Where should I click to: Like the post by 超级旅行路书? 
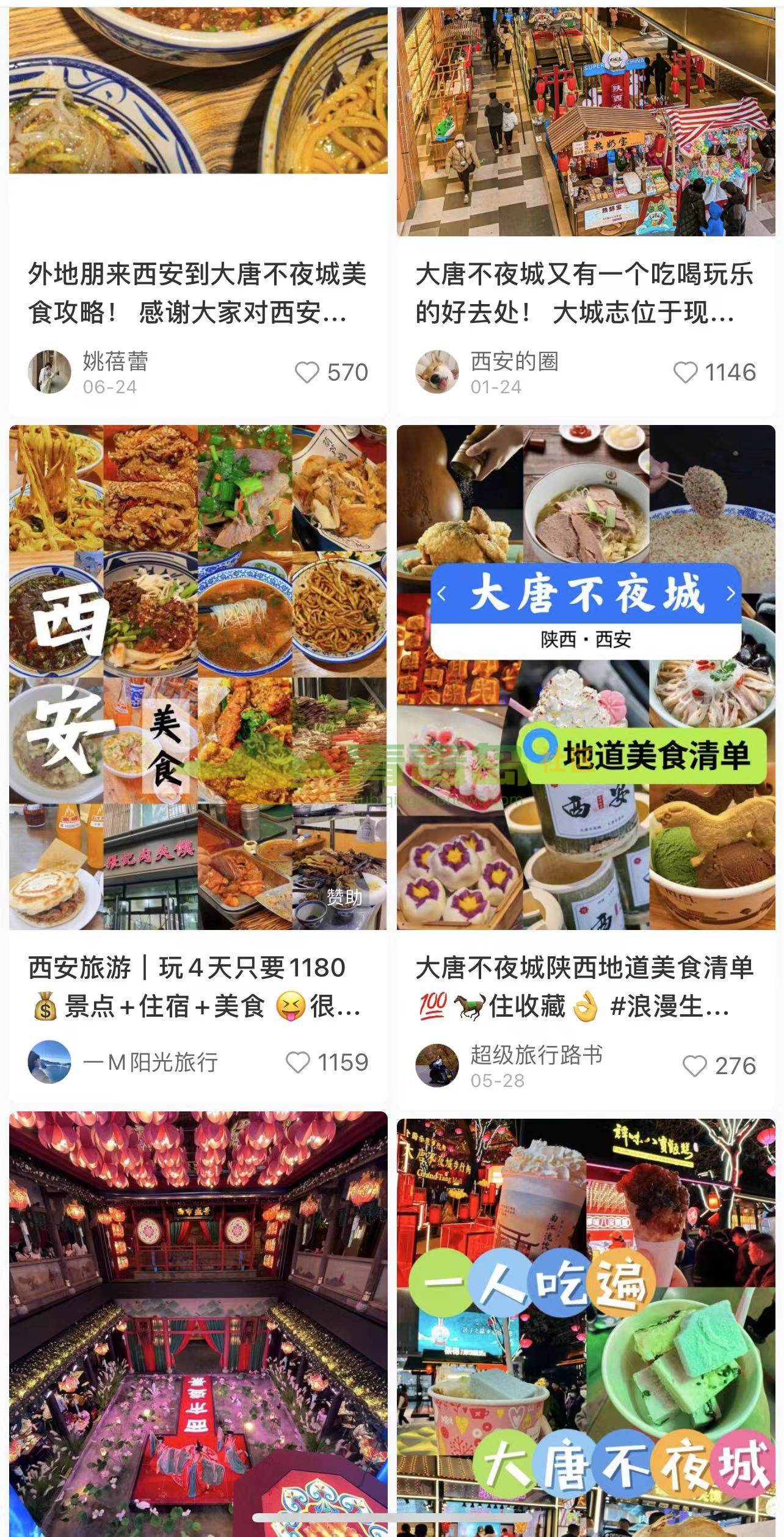(x=694, y=1066)
